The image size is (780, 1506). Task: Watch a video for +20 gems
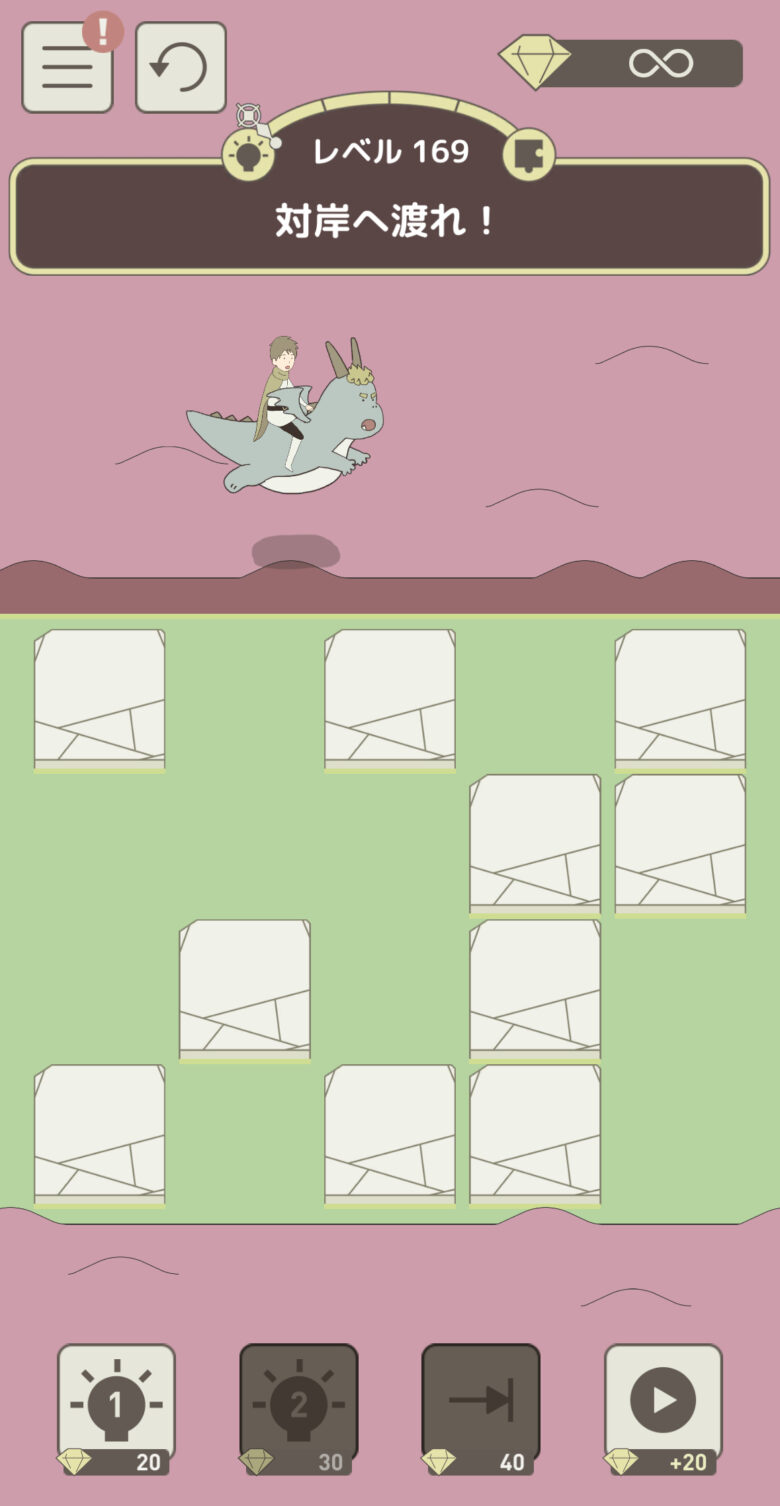[x=663, y=1405]
